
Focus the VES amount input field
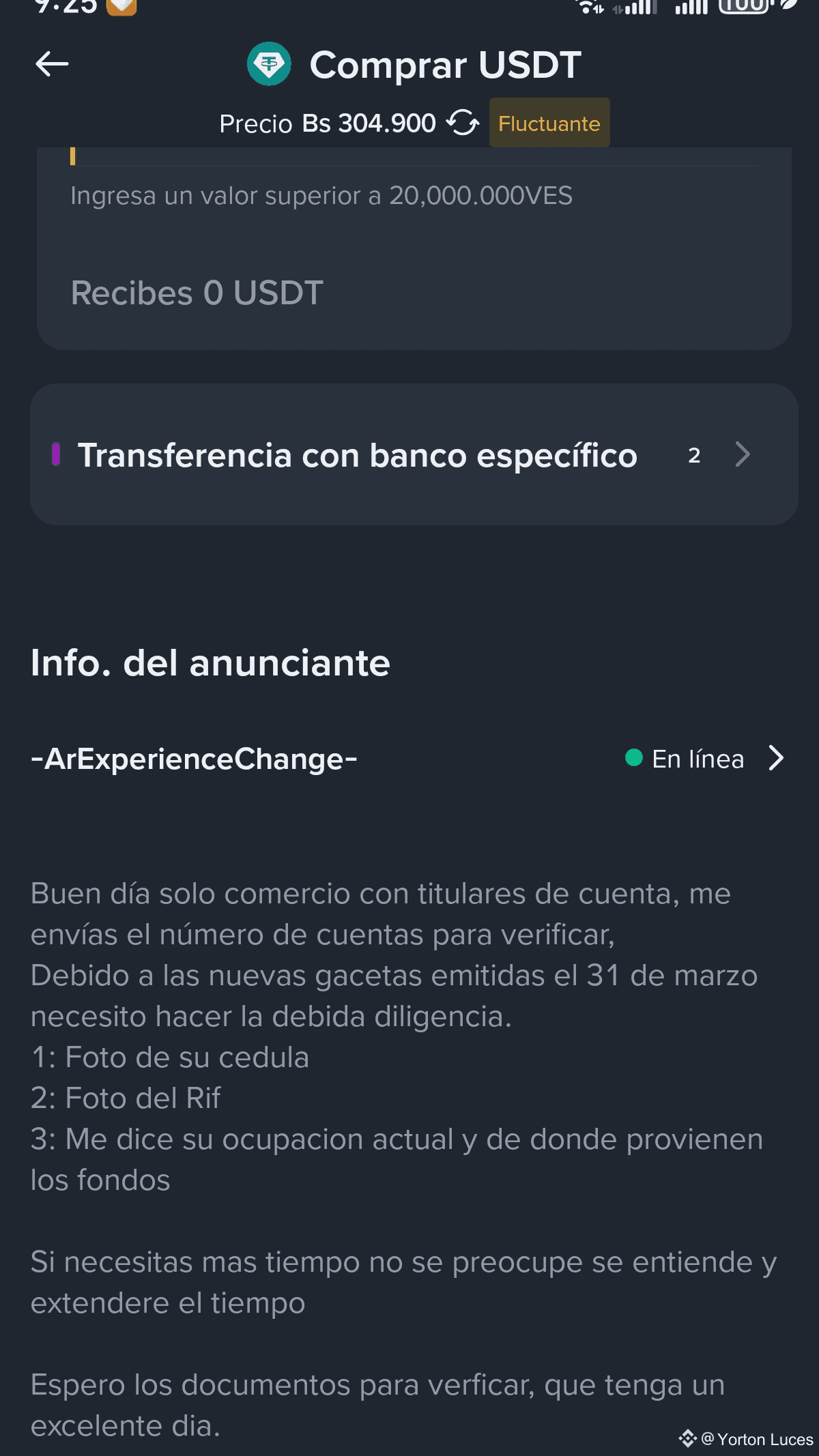[409, 156]
